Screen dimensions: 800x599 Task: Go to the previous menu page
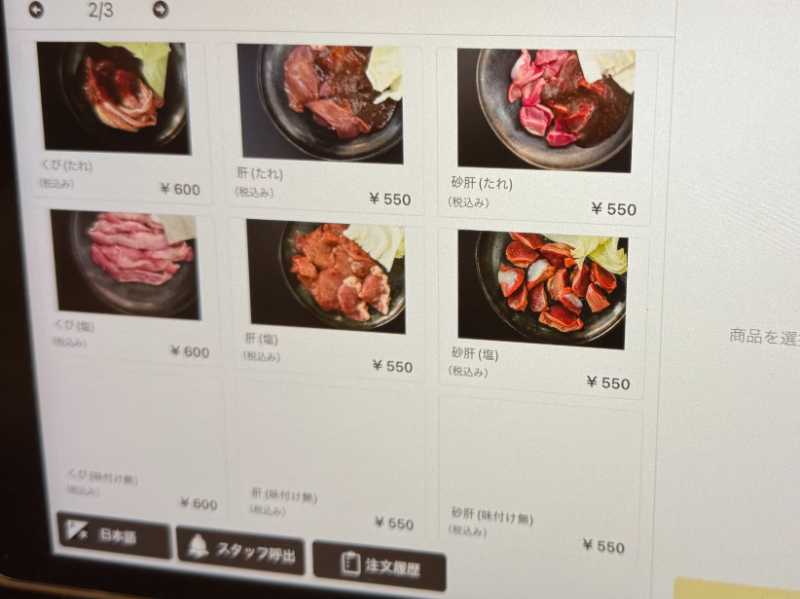point(37,10)
